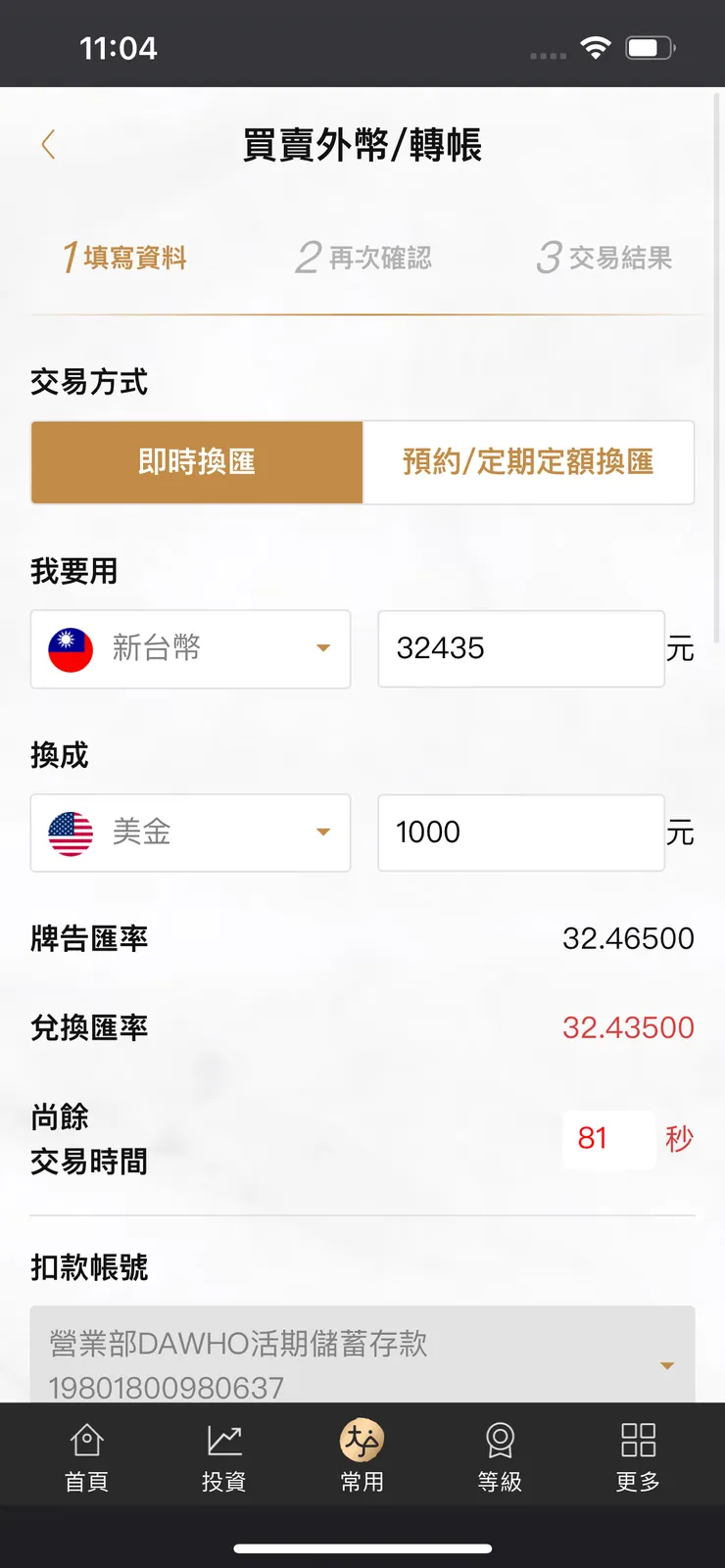Image resolution: width=725 pixels, height=1568 pixels.
Task: Click the 1000 USD amount field
Action: [x=520, y=832]
